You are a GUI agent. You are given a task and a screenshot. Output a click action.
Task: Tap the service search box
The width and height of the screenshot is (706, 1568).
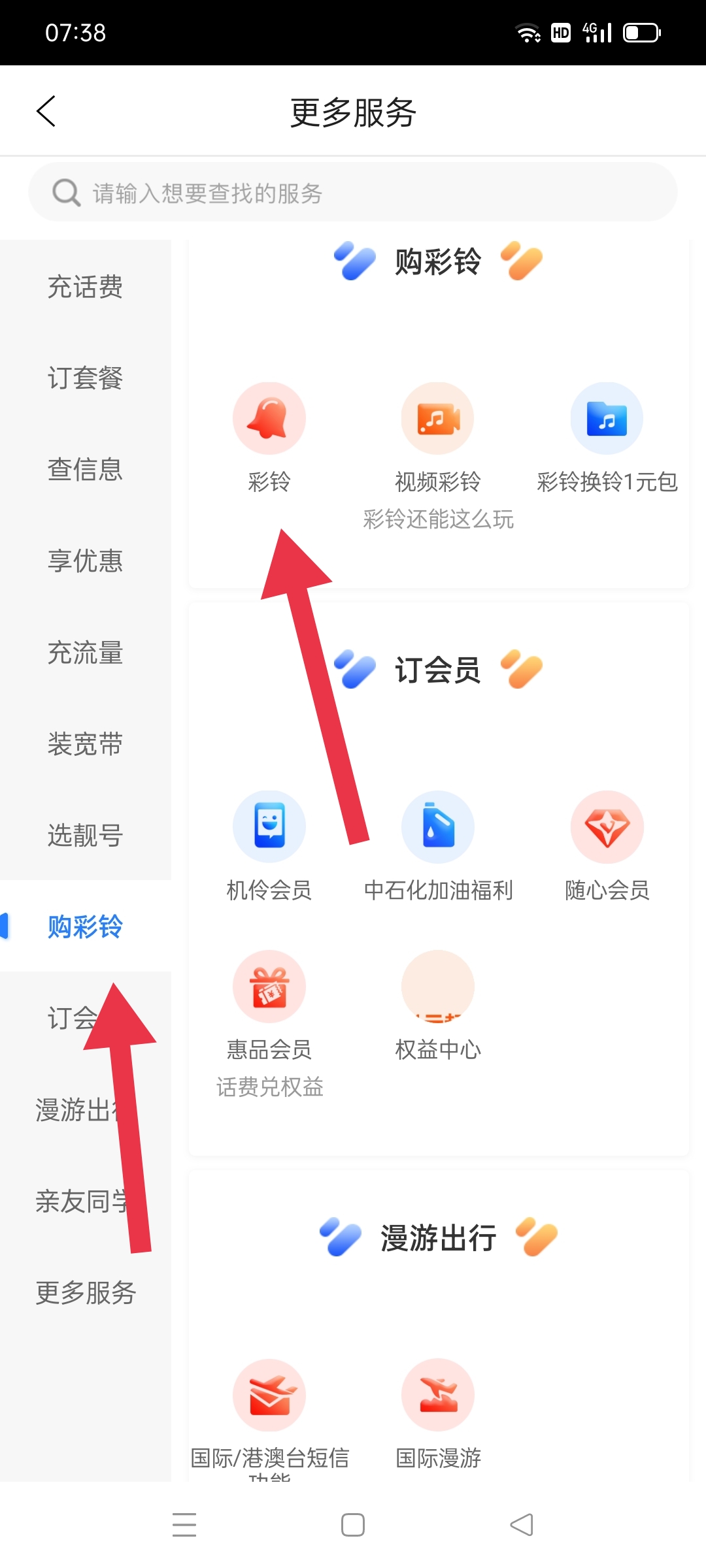click(353, 193)
